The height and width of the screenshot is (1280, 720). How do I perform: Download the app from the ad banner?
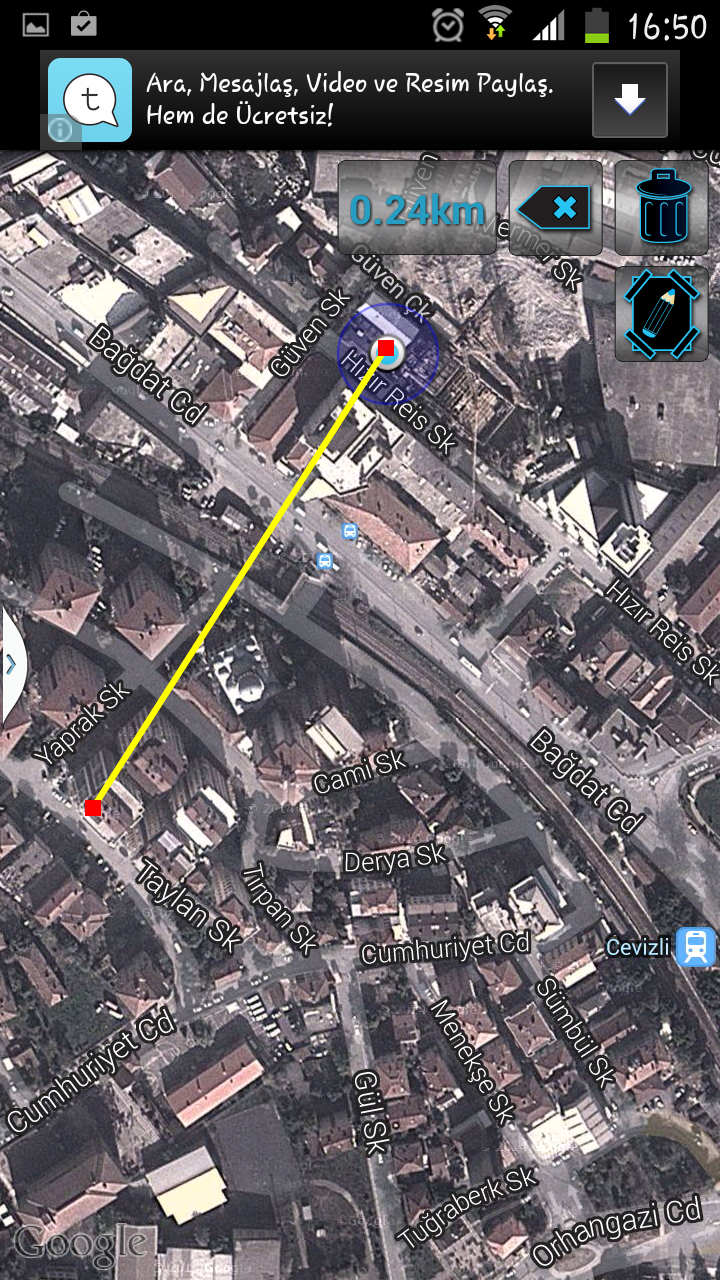click(629, 100)
